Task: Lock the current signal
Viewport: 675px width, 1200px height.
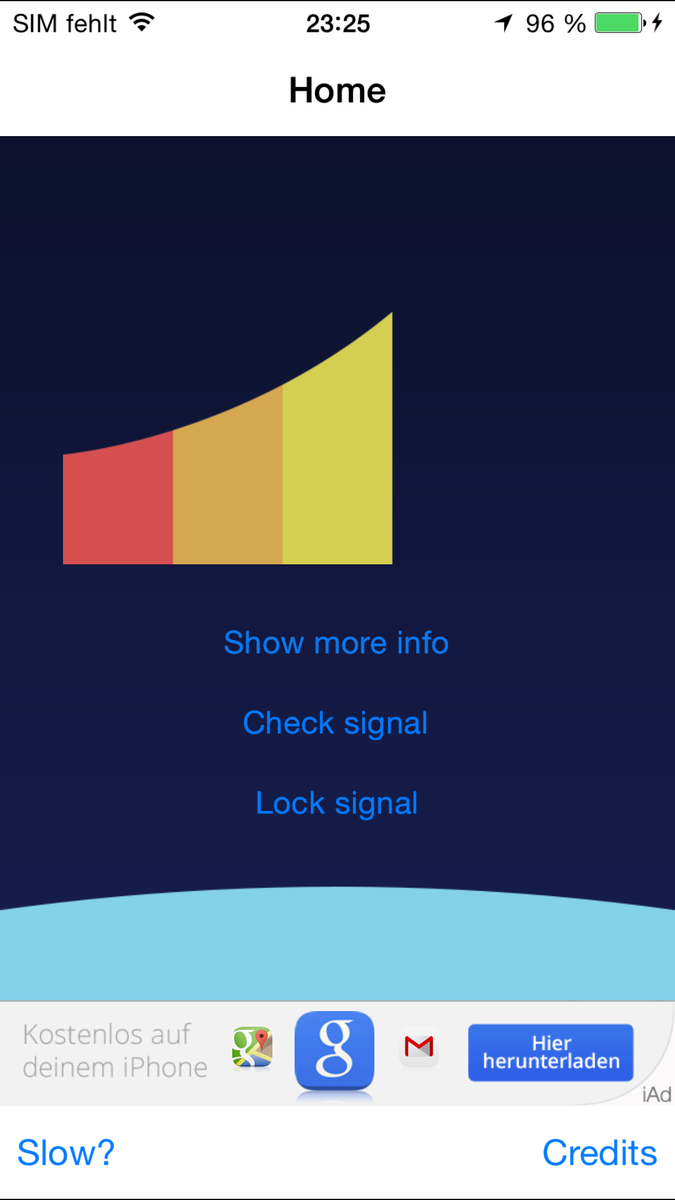Action: click(x=336, y=803)
